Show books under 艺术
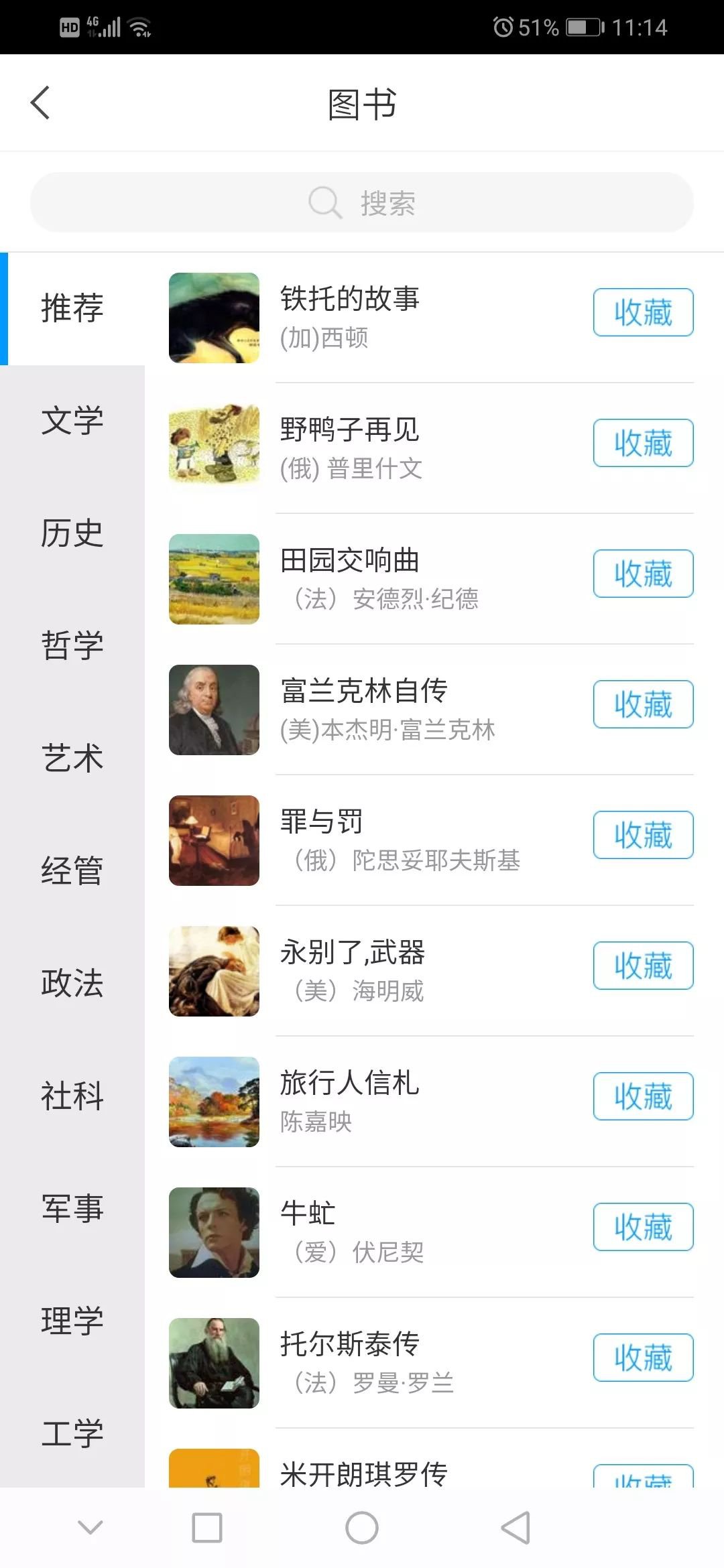Screen dimensions: 724x1568 [x=72, y=759]
